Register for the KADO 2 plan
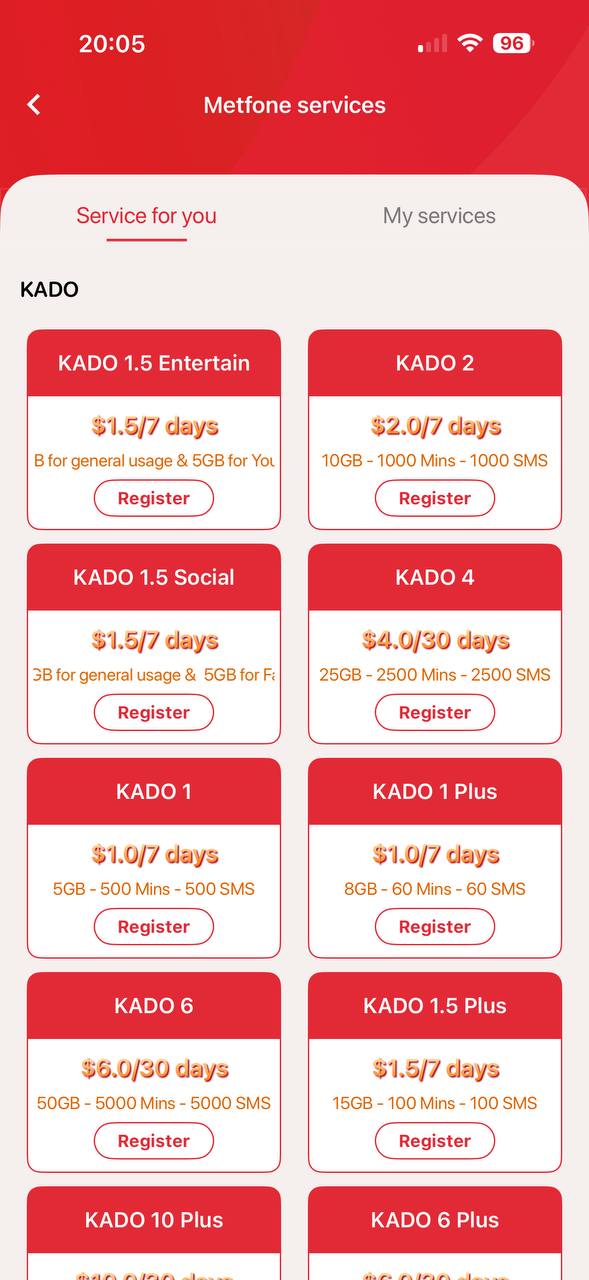 (435, 498)
